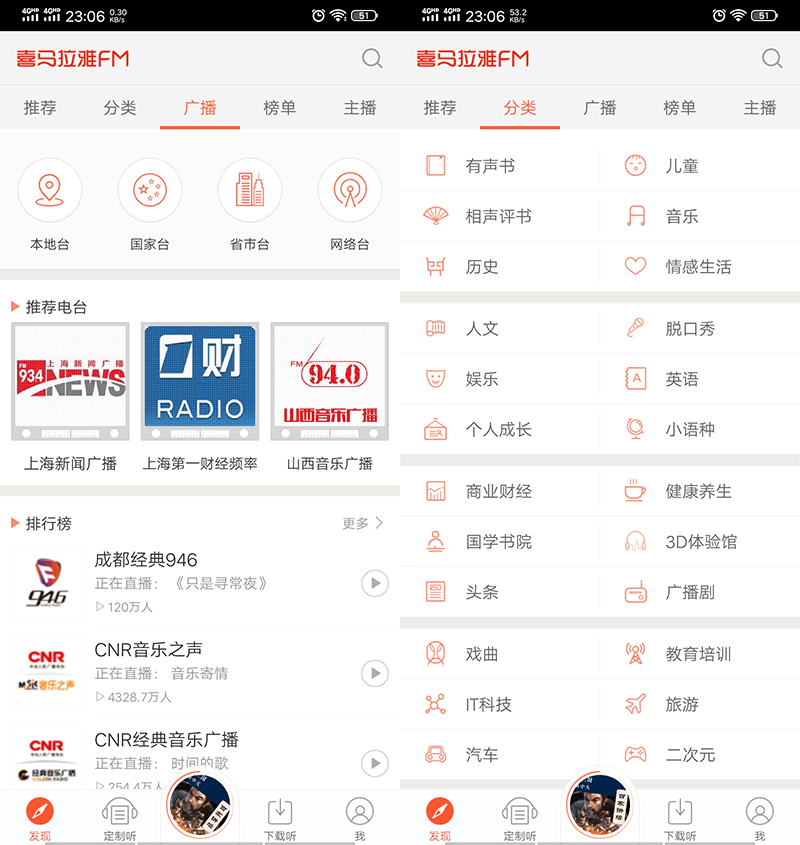Play the 成都经典946 live broadcast

pos(374,583)
